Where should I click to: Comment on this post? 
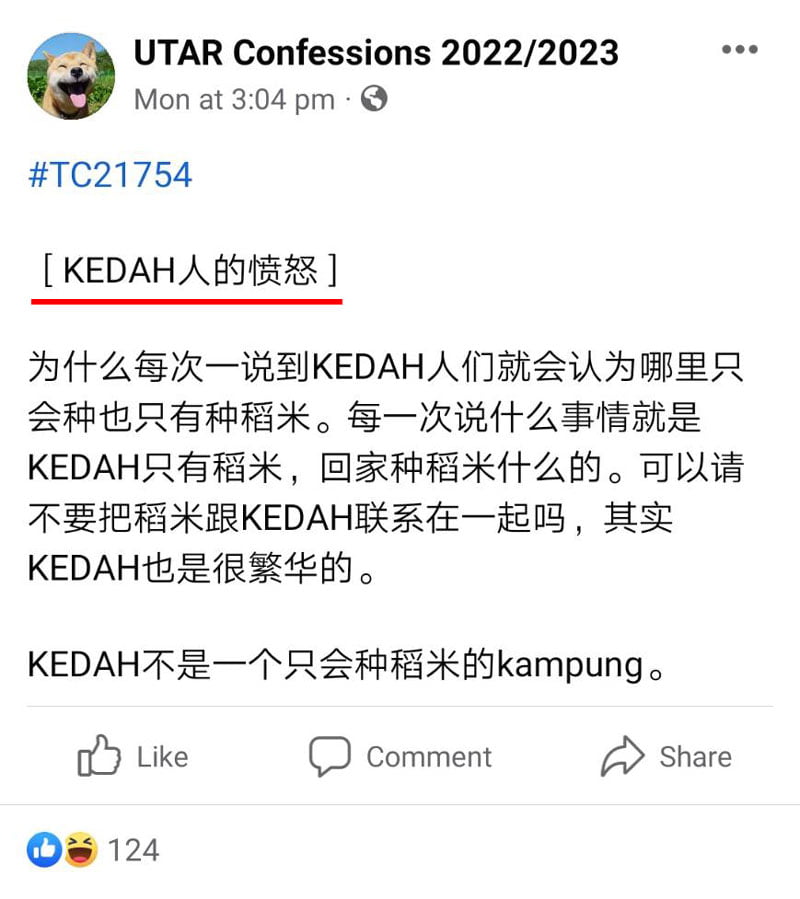coord(400,757)
